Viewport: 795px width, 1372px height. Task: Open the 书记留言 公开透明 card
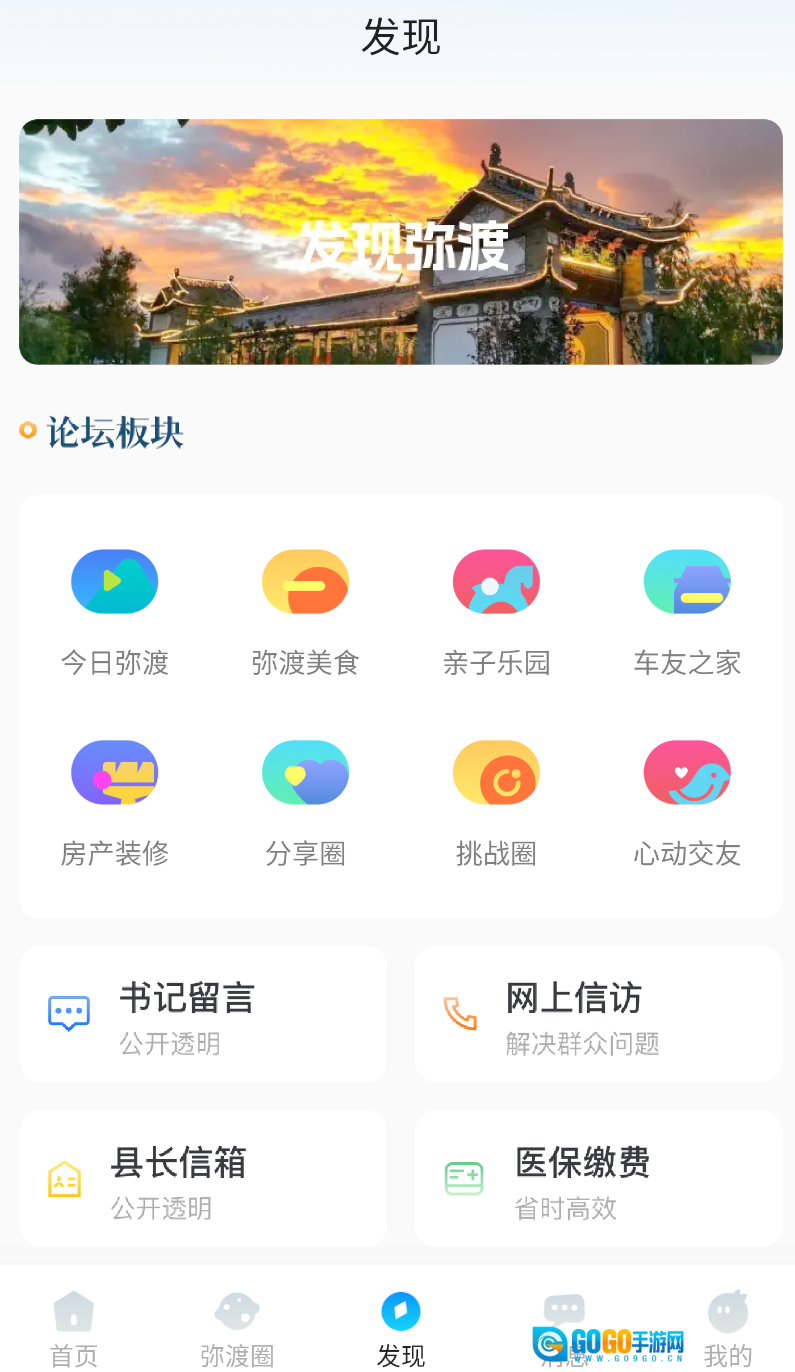(x=203, y=1012)
